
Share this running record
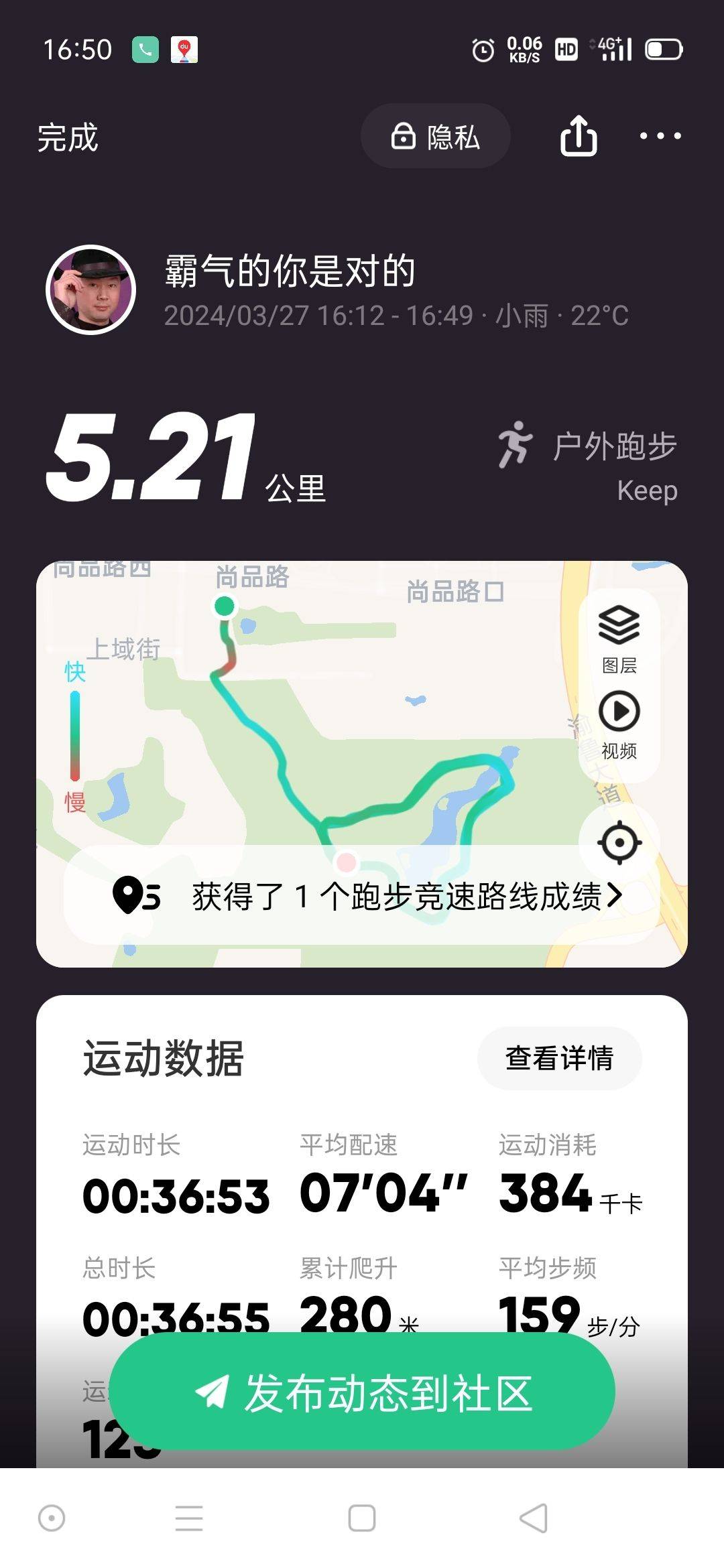[x=579, y=136]
